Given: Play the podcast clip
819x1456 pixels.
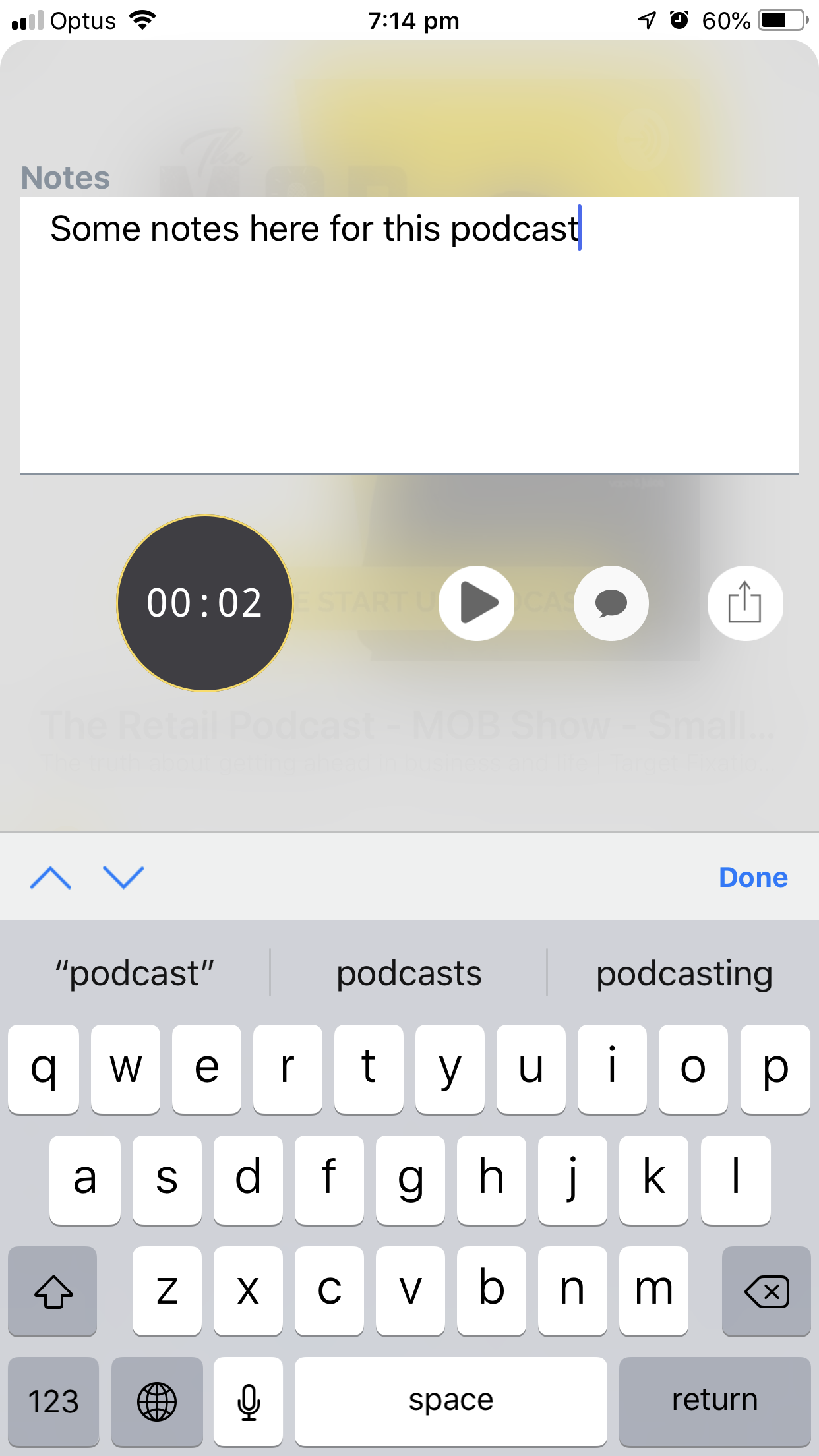Looking at the screenshot, I should point(477,603).
